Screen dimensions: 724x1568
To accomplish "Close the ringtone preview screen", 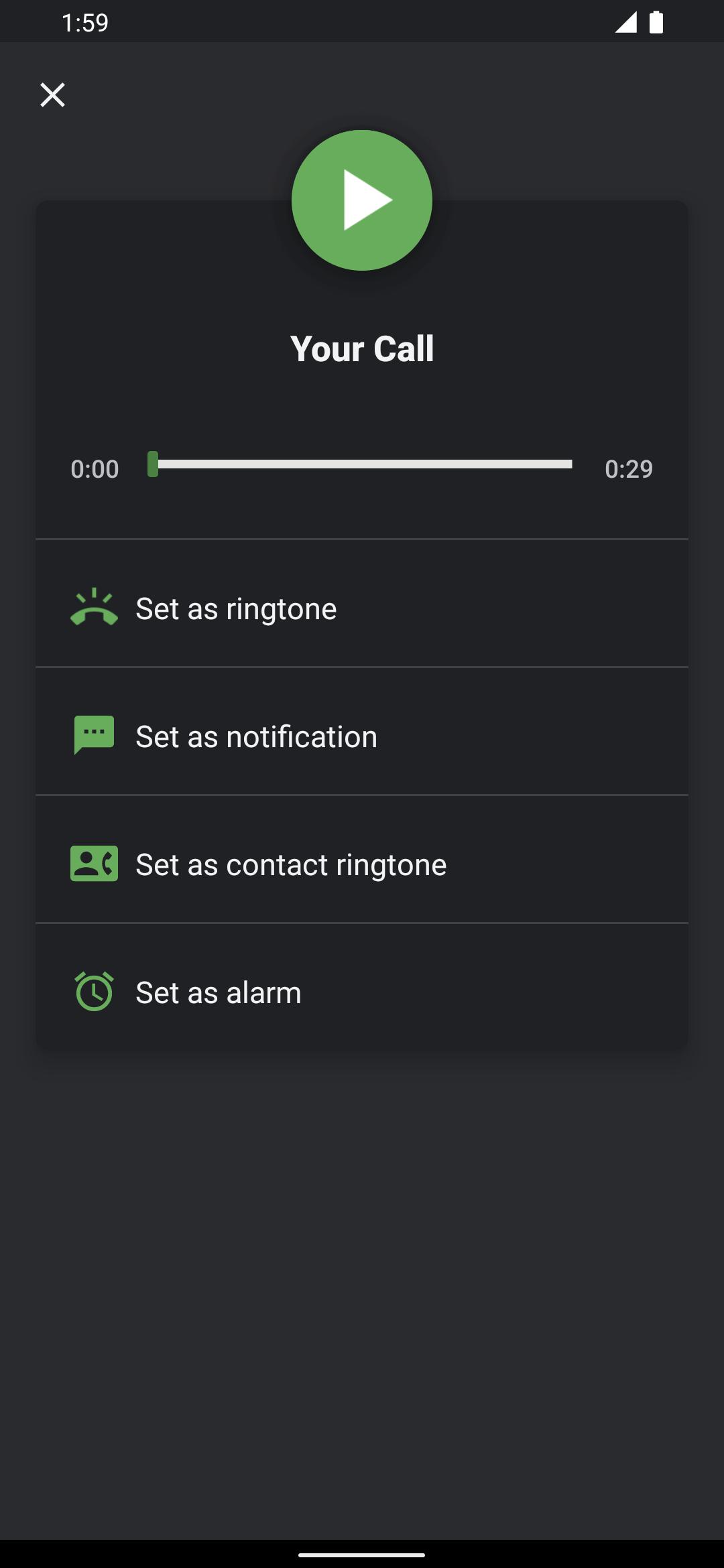I will [x=52, y=95].
